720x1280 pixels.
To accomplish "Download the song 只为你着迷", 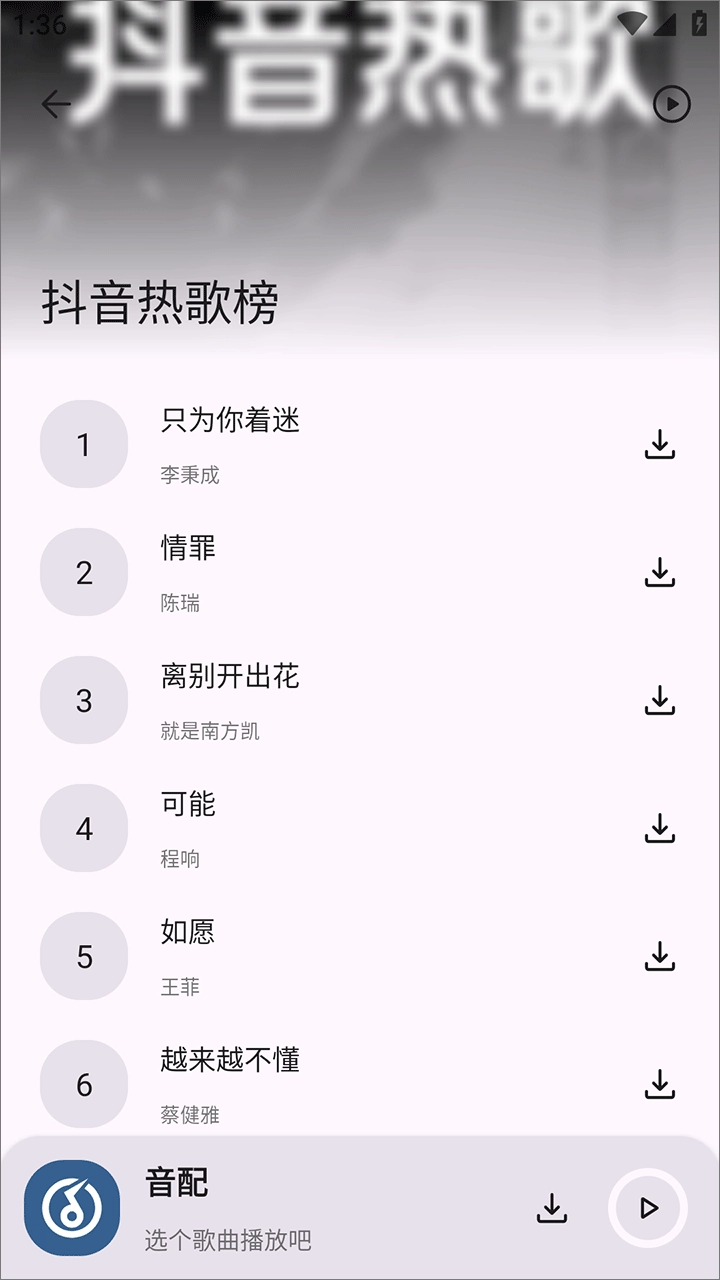I will point(660,444).
